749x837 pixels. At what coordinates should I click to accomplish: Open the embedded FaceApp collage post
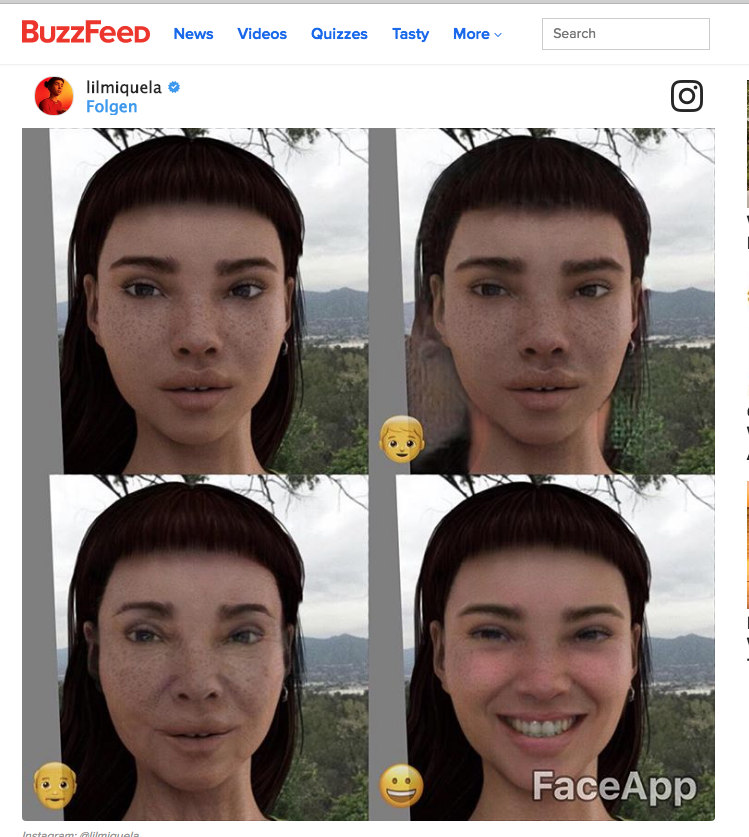click(368, 474)
